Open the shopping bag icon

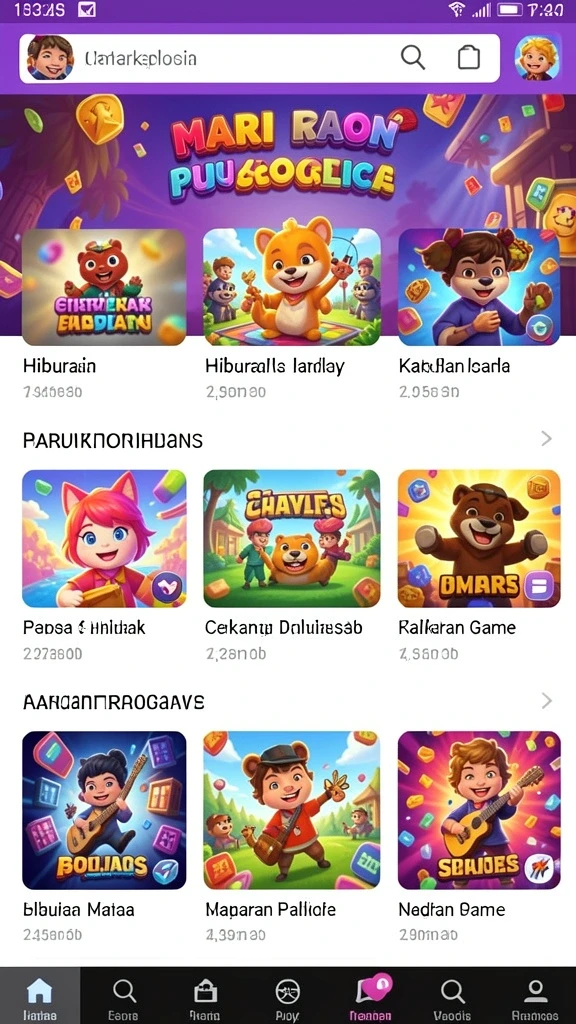469,58
